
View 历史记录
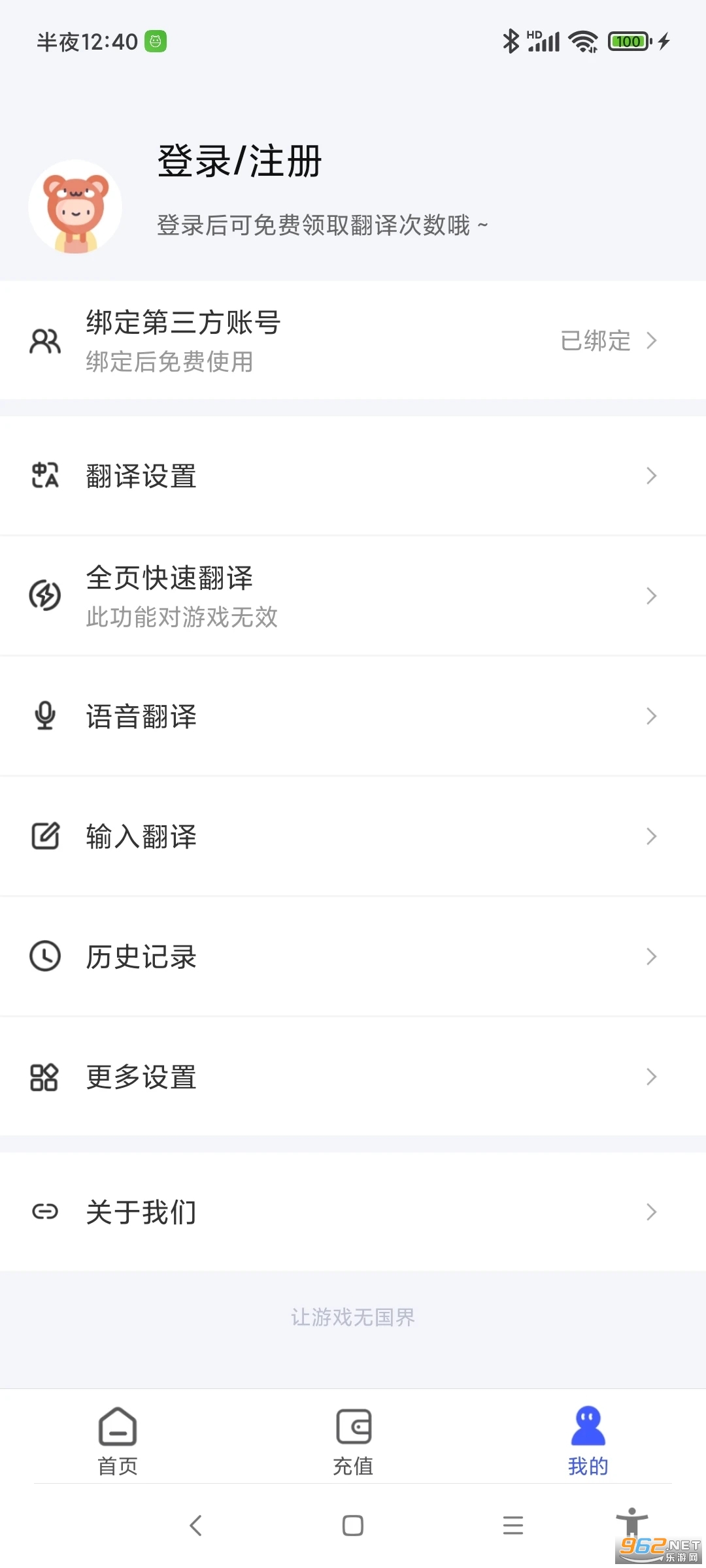click(353, 956)
